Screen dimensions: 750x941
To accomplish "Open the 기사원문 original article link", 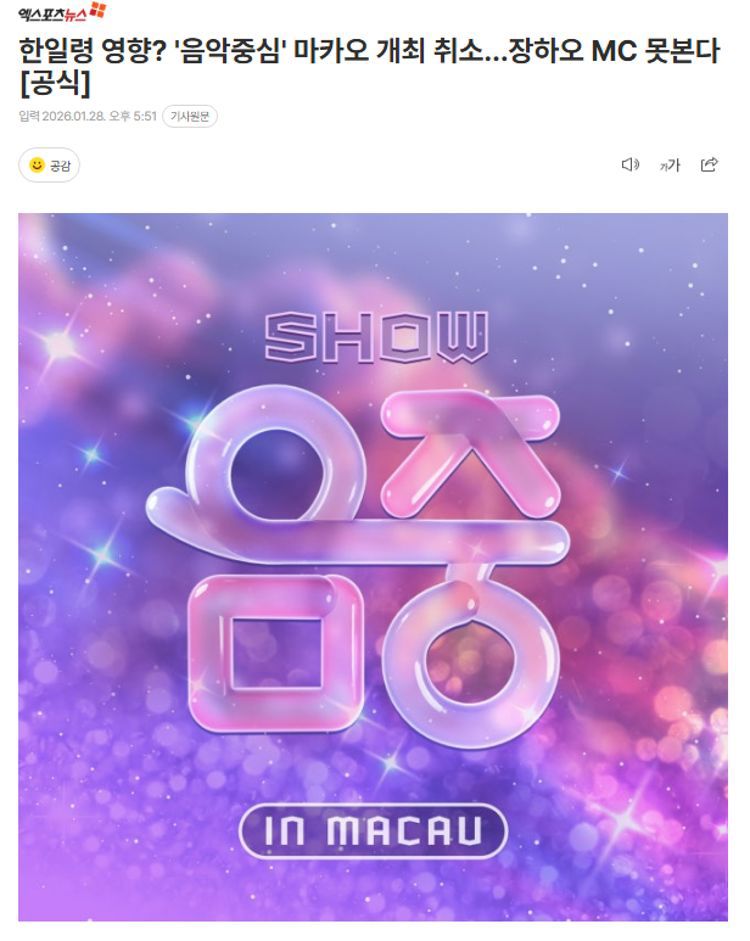I will click(189, 116).
